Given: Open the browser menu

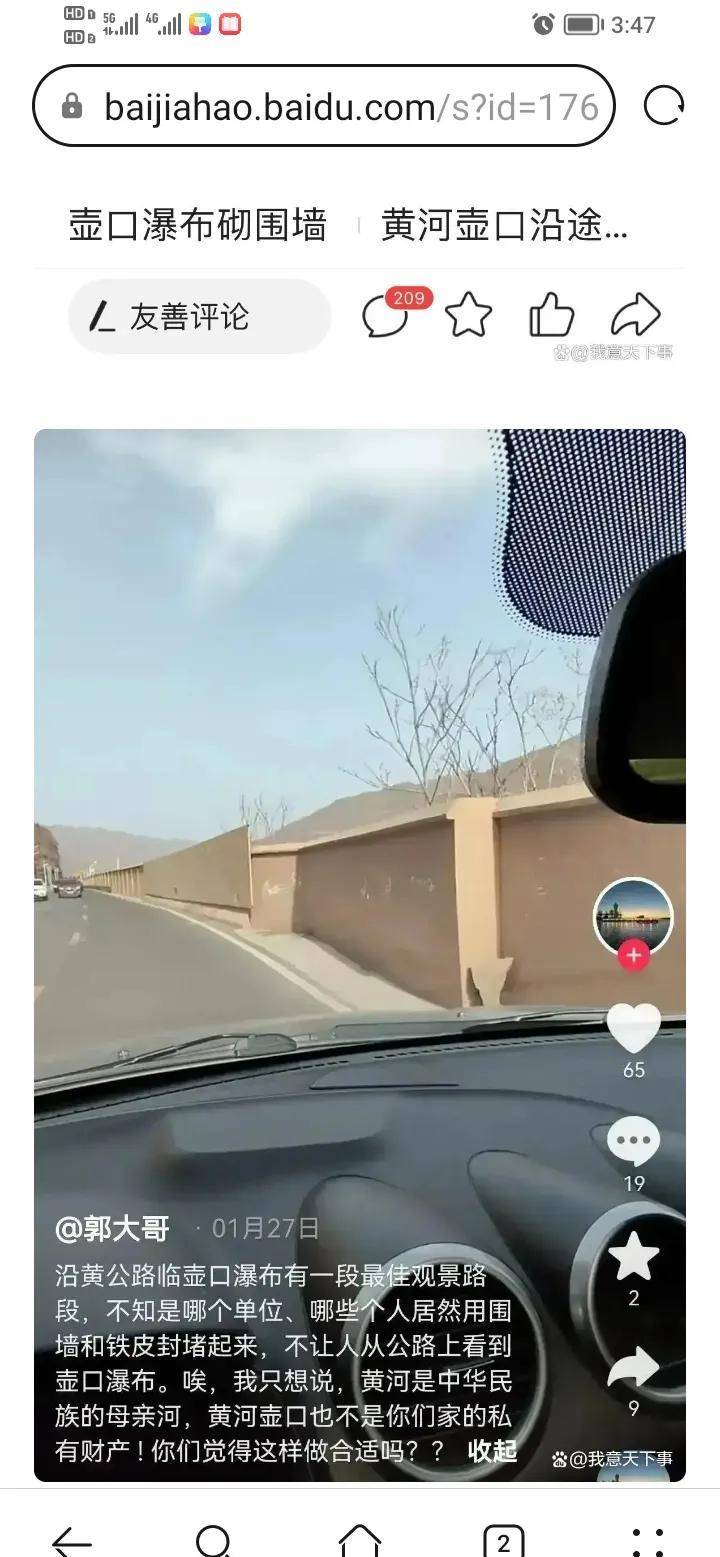Looking at the screenshot, I should [x=647, y=1540].
